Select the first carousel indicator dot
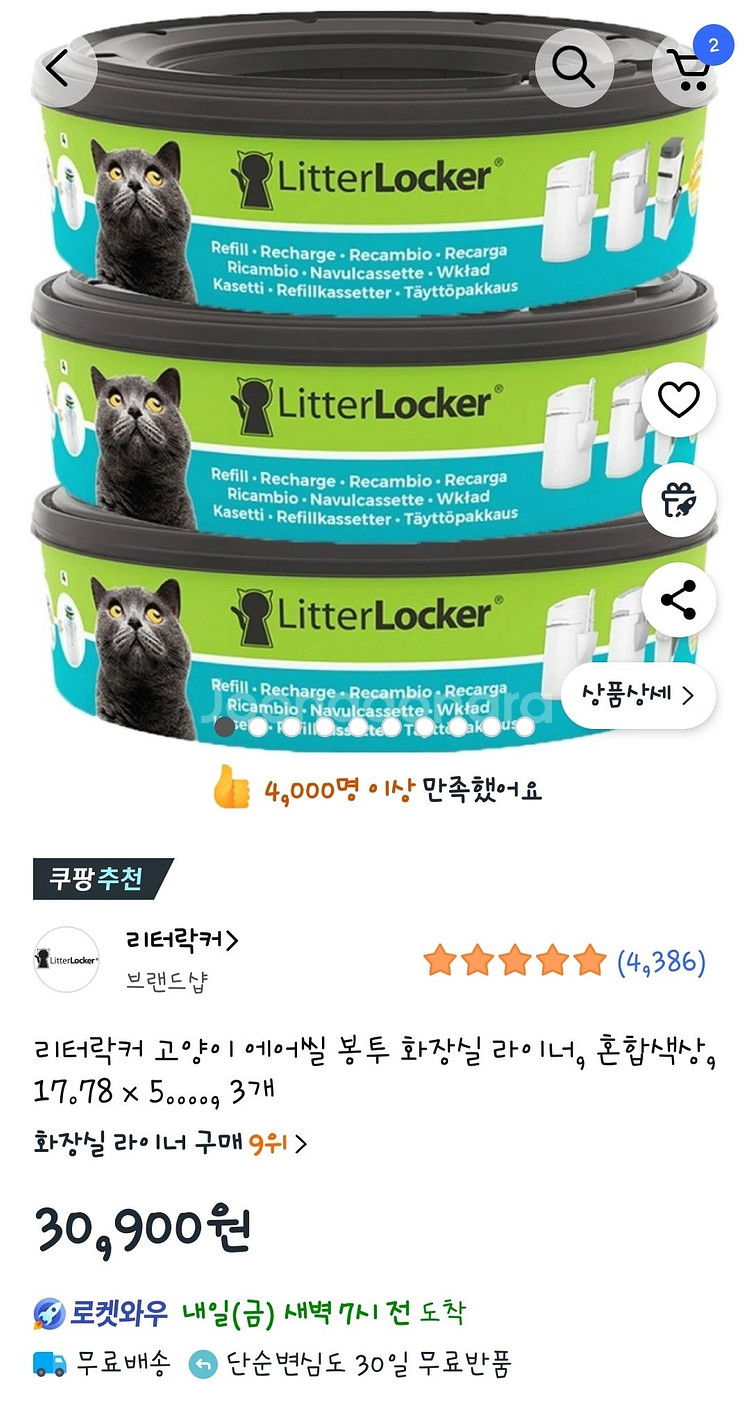 pyautogui.click(x=222, y=730)
